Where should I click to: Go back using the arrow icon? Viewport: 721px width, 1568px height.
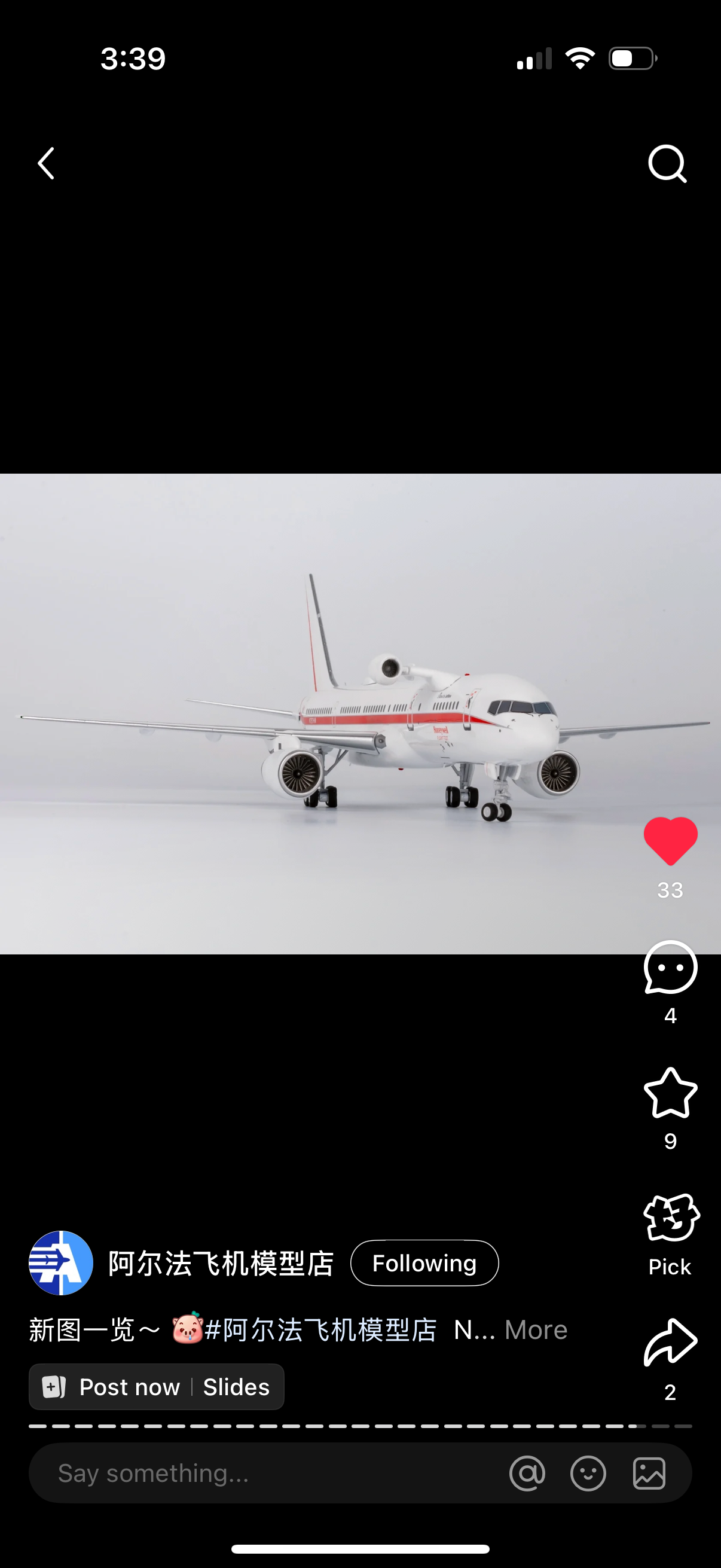(46, 163)
